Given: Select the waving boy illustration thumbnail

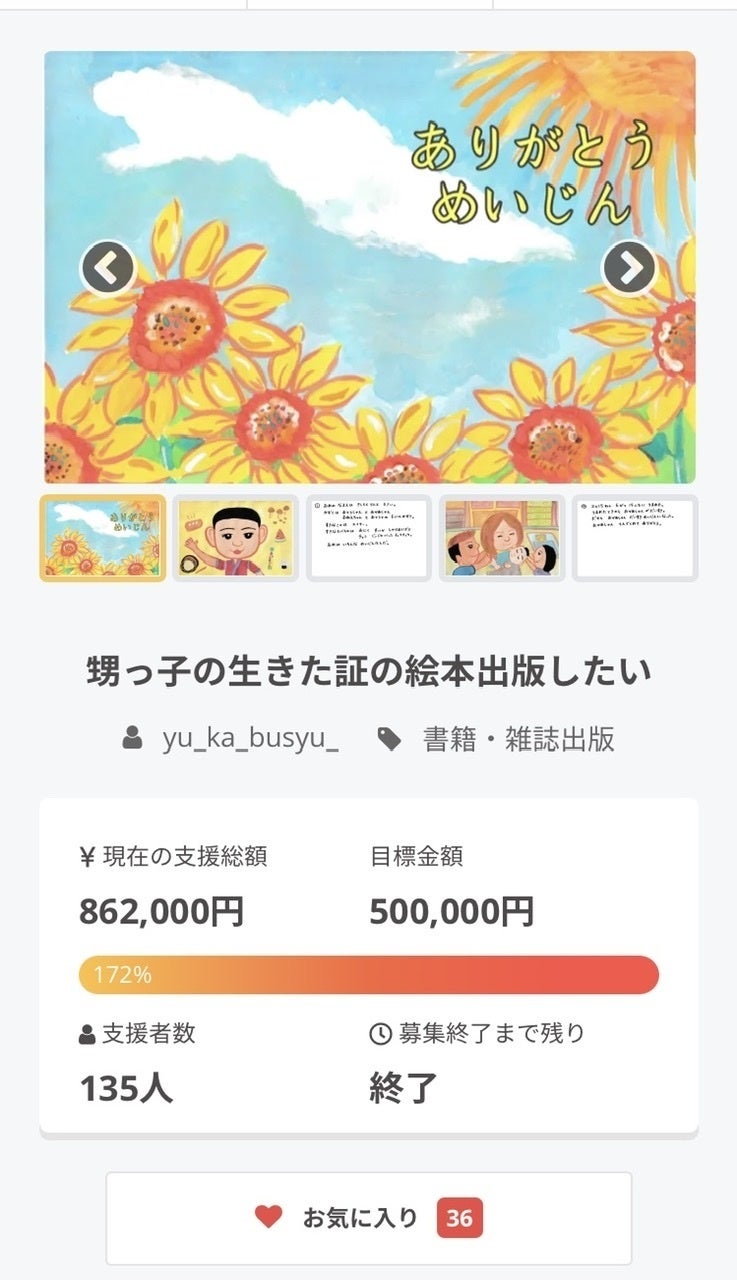Looking at the screenshot, I should [x=235, y=538].
